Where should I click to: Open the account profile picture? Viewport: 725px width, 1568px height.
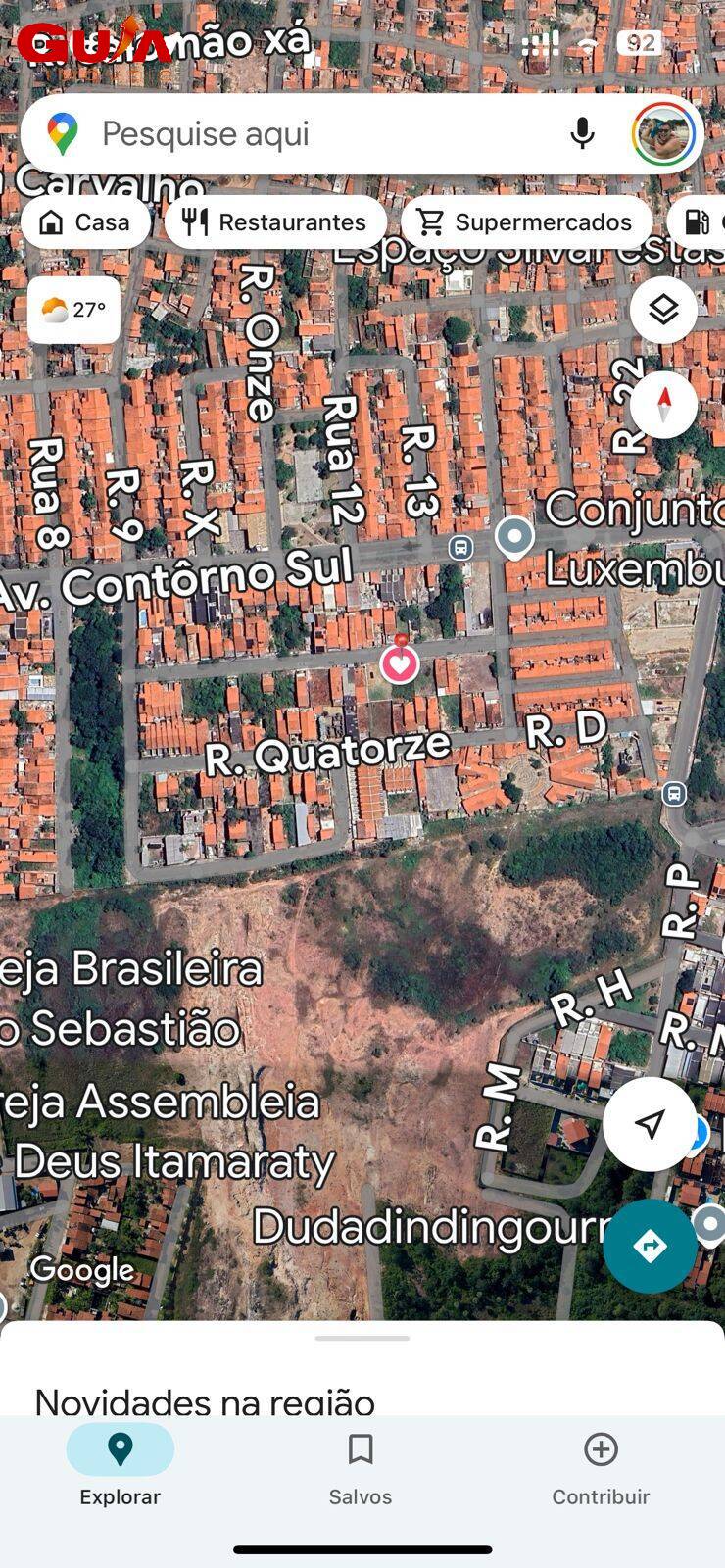pos(663,134)
